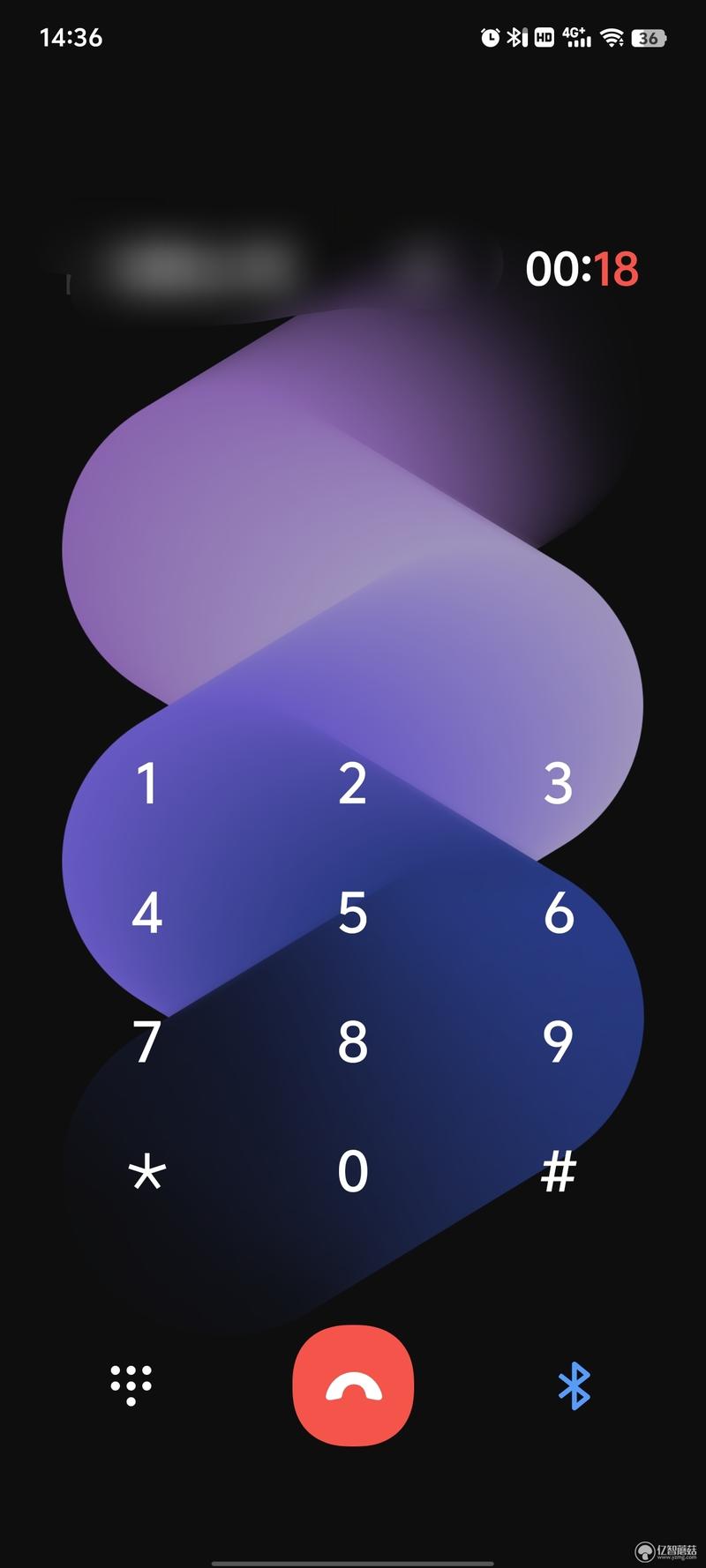Viewport: 706px width, 1568px height.
Task: Tap digit 9 on keypad
Action: (x=558, y=1042)
